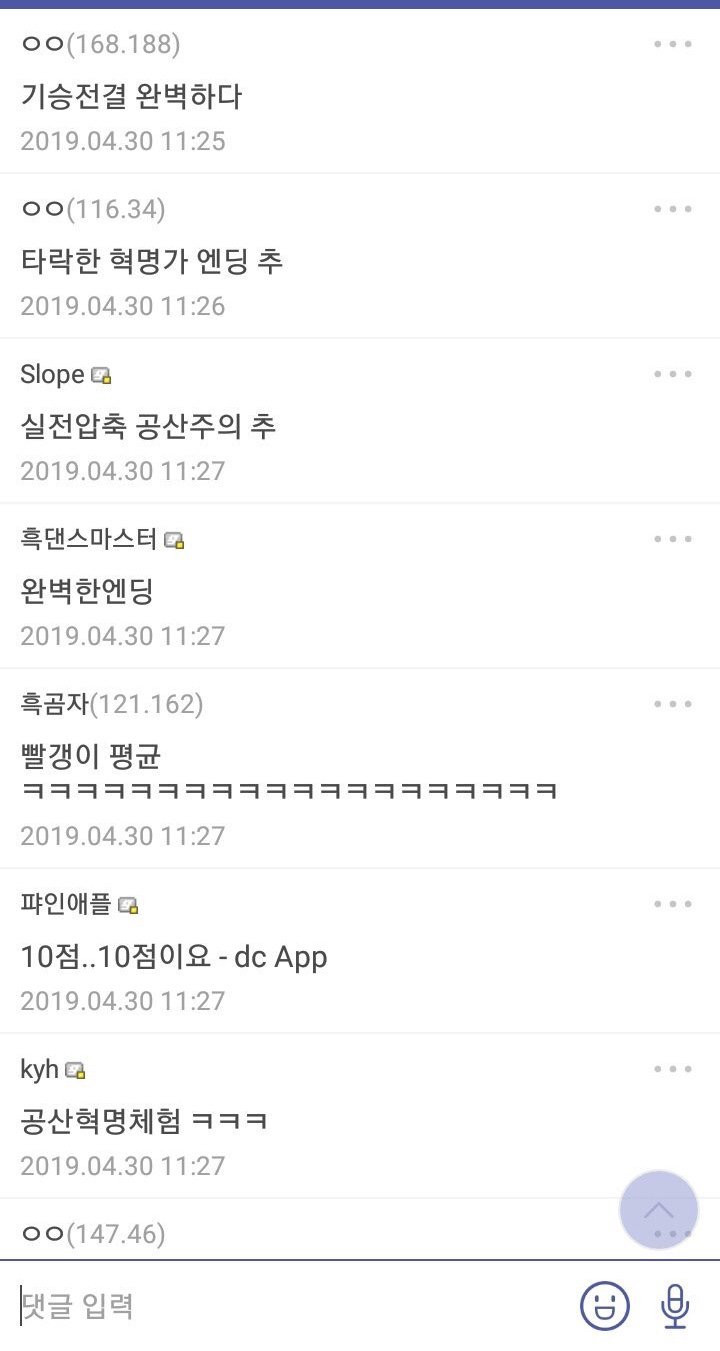Jump back to top with the arrow button
720x1351 pixels.
658,1210
